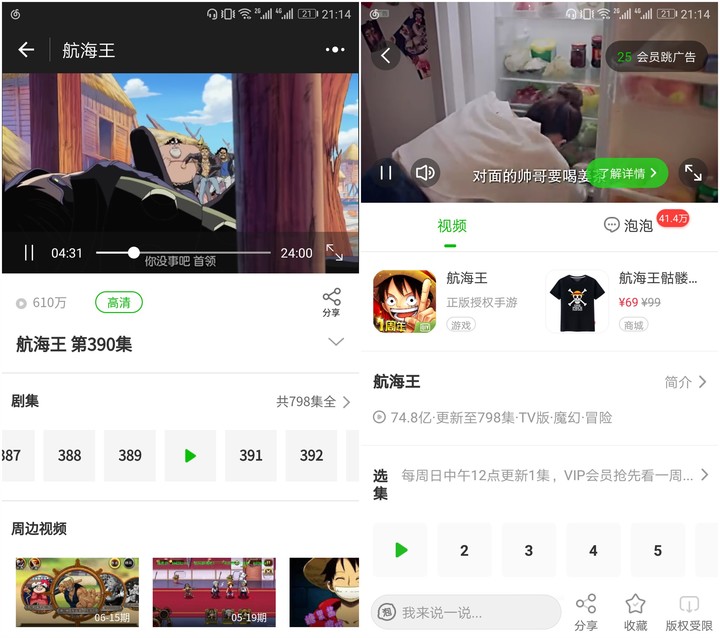720x638 pixels.
Task: Mute the ad with speaker icon
Action: (x=425, y=173)
